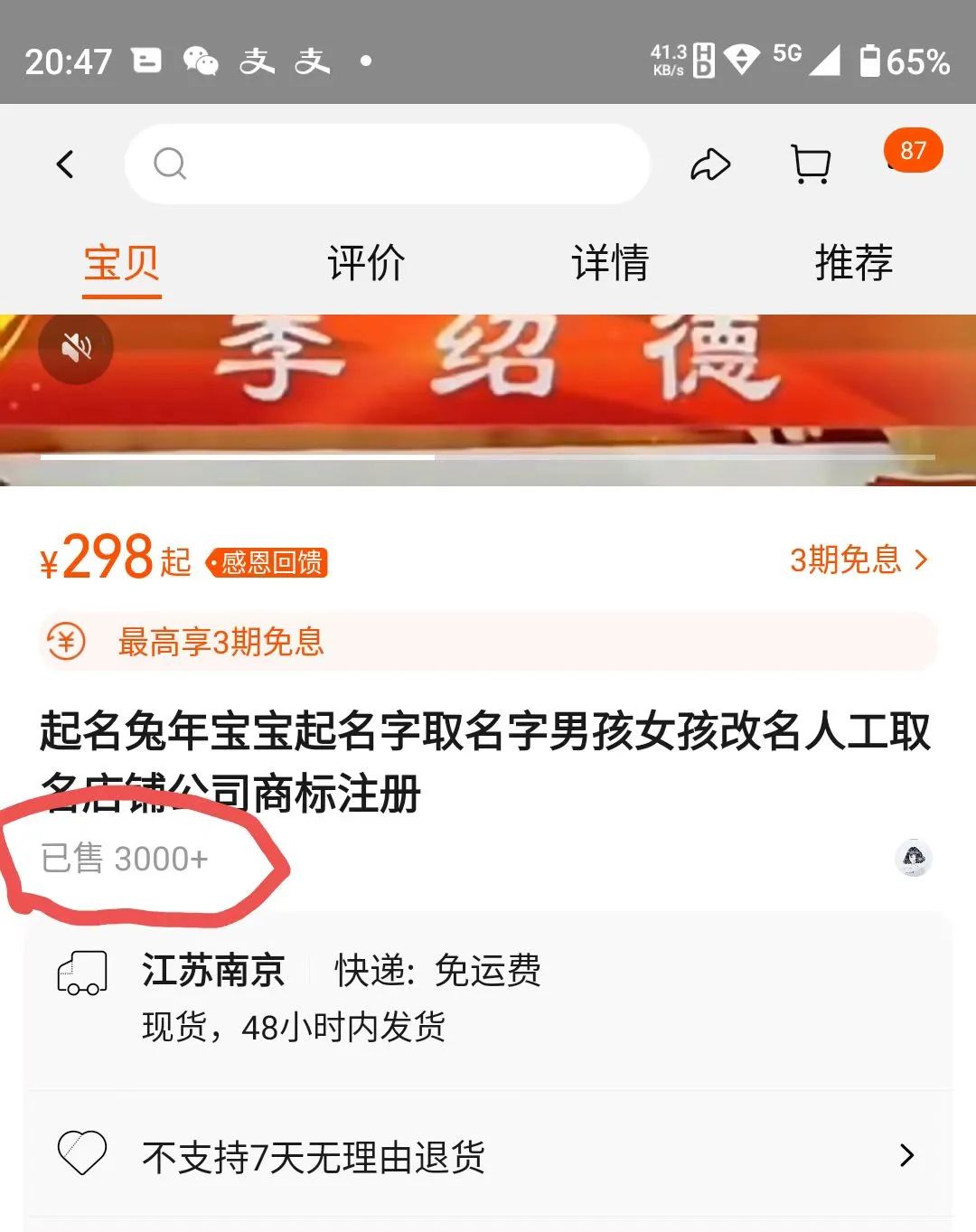The height and width of the screenshot is (1232, 976).
Task: Share this product listing
Action: click(x=710, y=165)
